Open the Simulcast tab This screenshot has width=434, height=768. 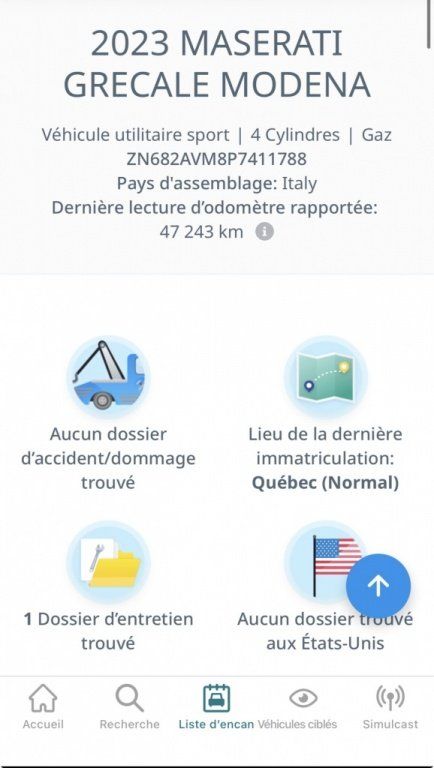click(x=390, y=707)
